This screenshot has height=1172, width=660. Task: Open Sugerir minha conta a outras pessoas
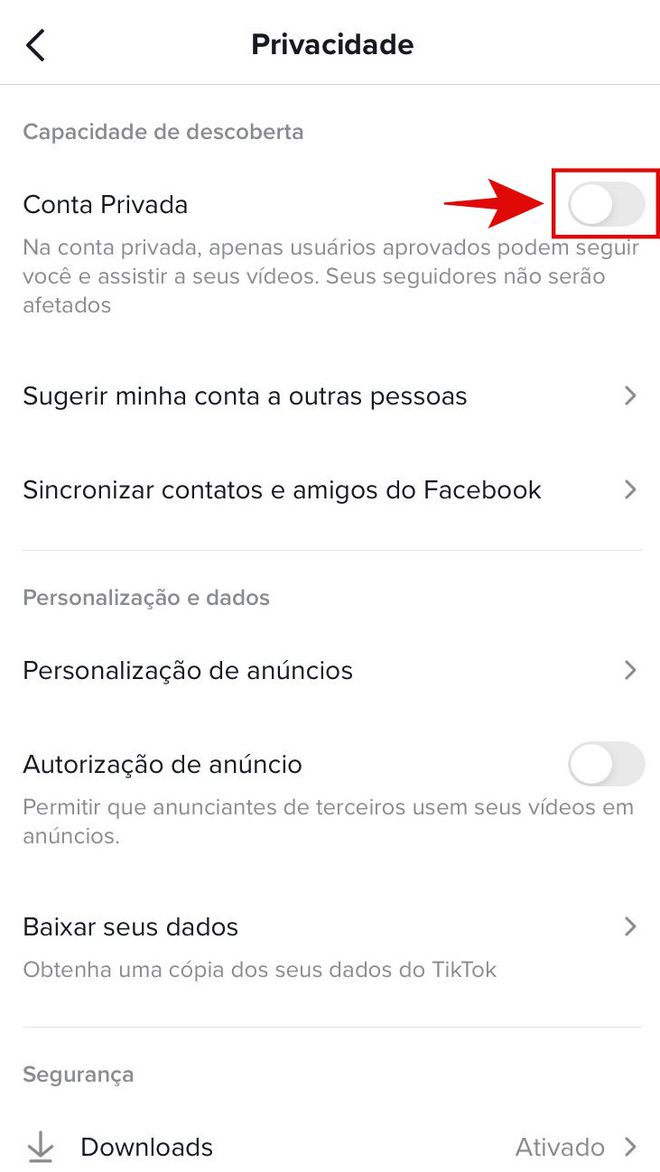330,395
